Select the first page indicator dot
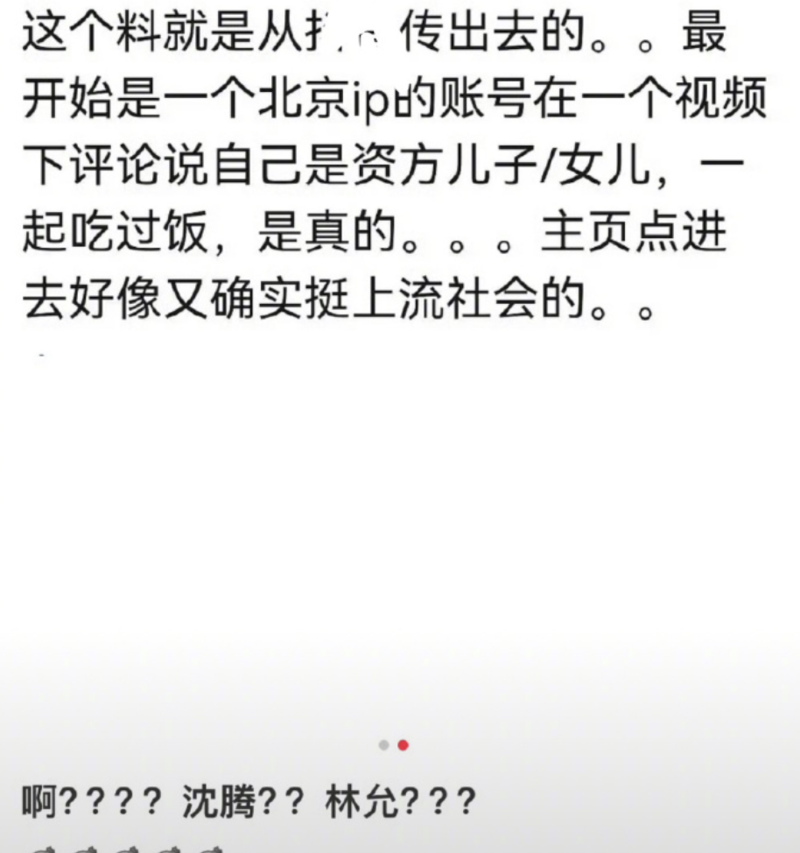This screenshot has width=800, height=853. [384, 745]
